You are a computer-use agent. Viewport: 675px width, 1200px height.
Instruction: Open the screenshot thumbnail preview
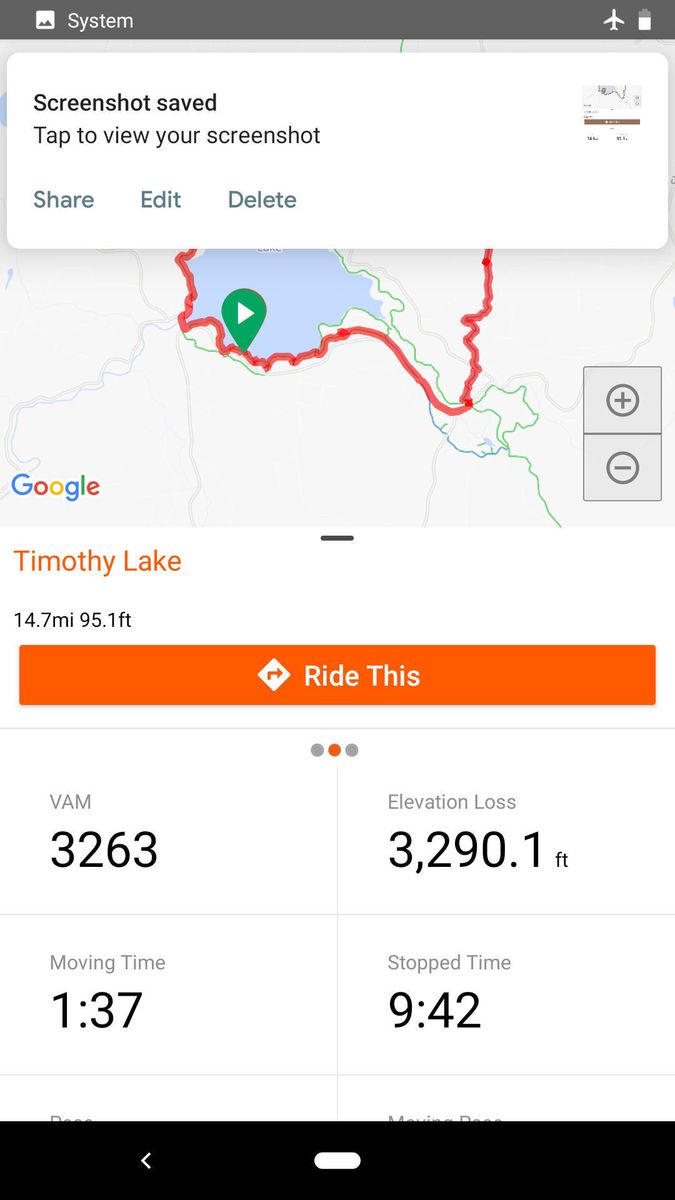[611, 112]
